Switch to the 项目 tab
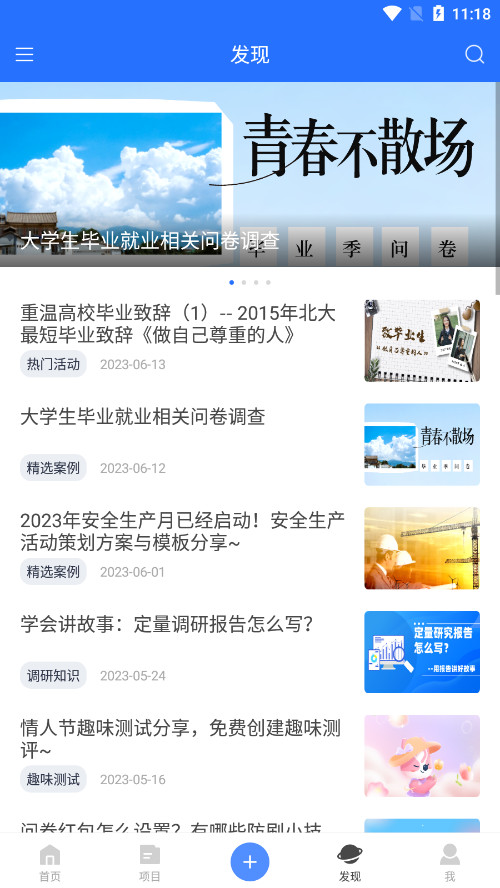500x888 pixels. 149,863
